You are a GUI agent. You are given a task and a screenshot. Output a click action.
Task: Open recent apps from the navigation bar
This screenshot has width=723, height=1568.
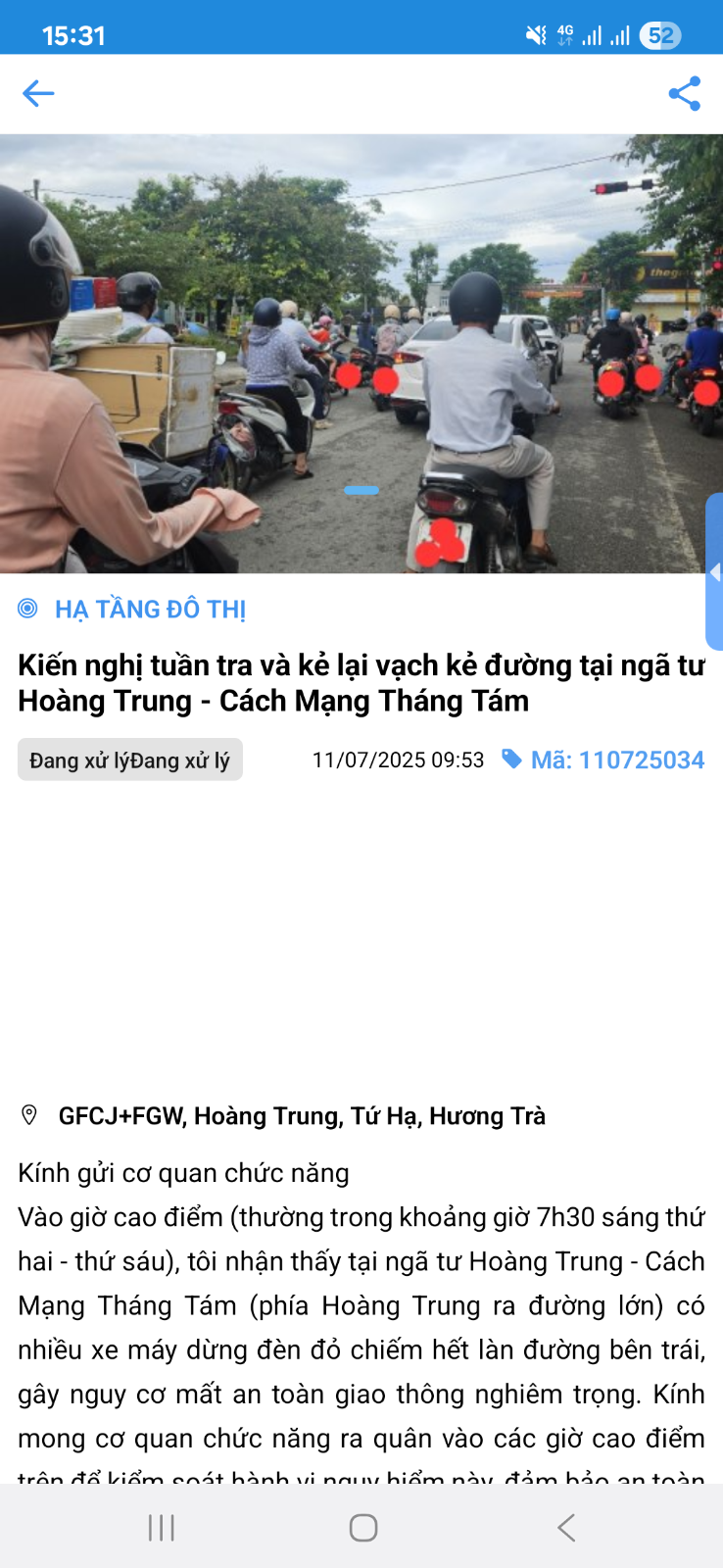pyautogui.click(x=162, y=1528)
